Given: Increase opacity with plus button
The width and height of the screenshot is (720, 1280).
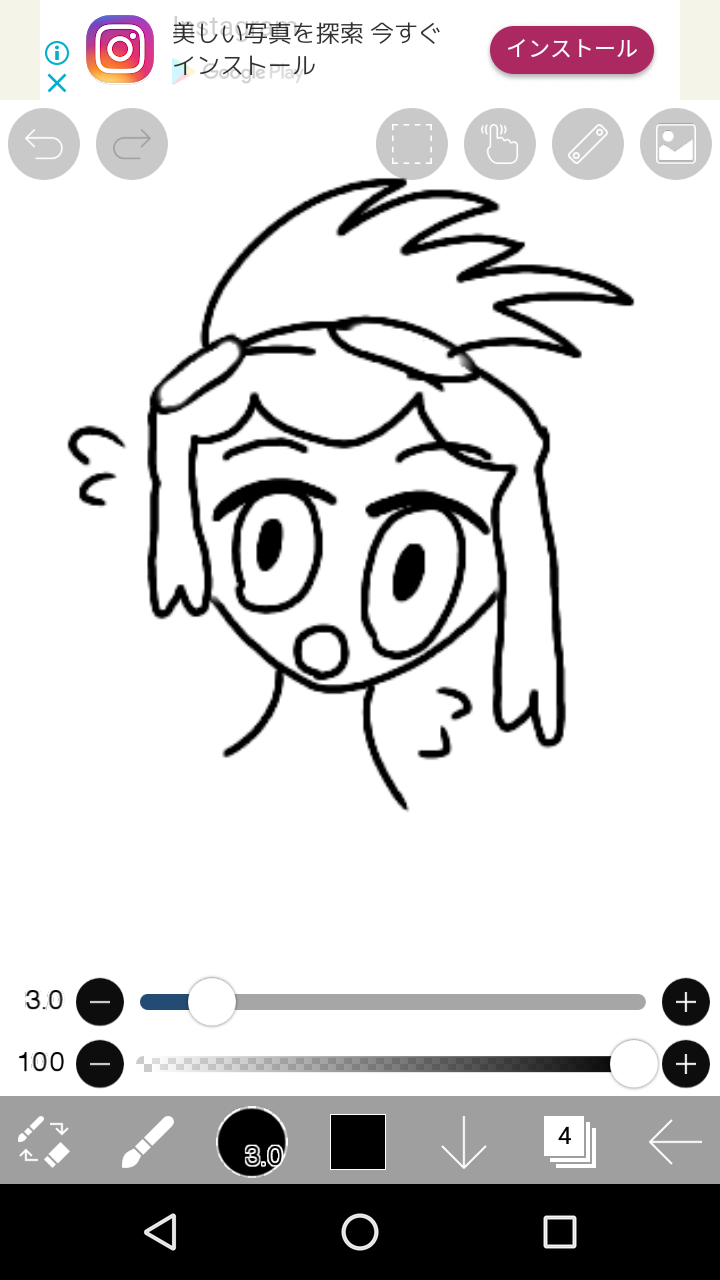Looking at the screenshot, I should pyautogui.click(x=686, y=1064).
